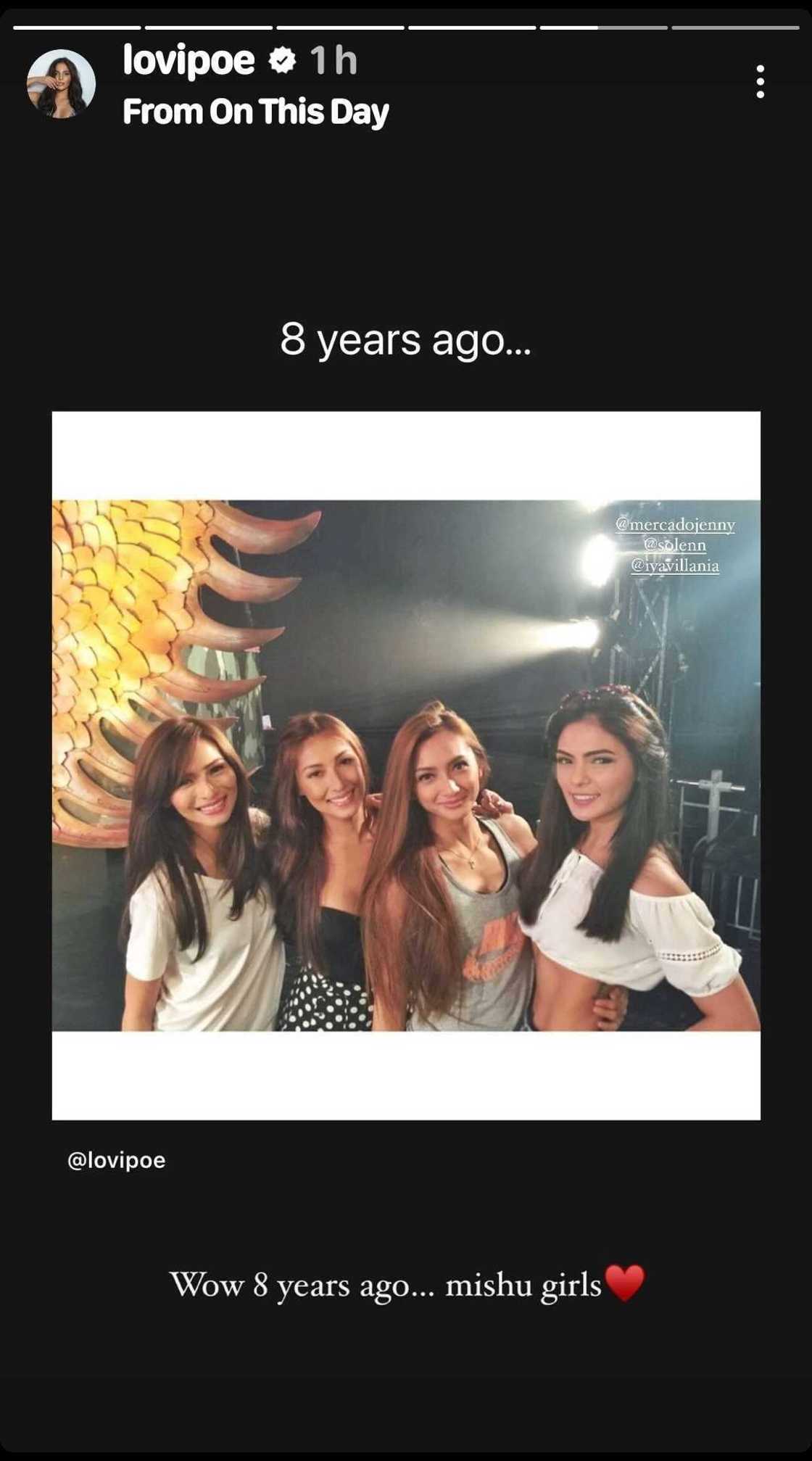The height and width of the screenshot is (1461, 812).
Task: Open the @mercadojenny mention
Action: 675,523
